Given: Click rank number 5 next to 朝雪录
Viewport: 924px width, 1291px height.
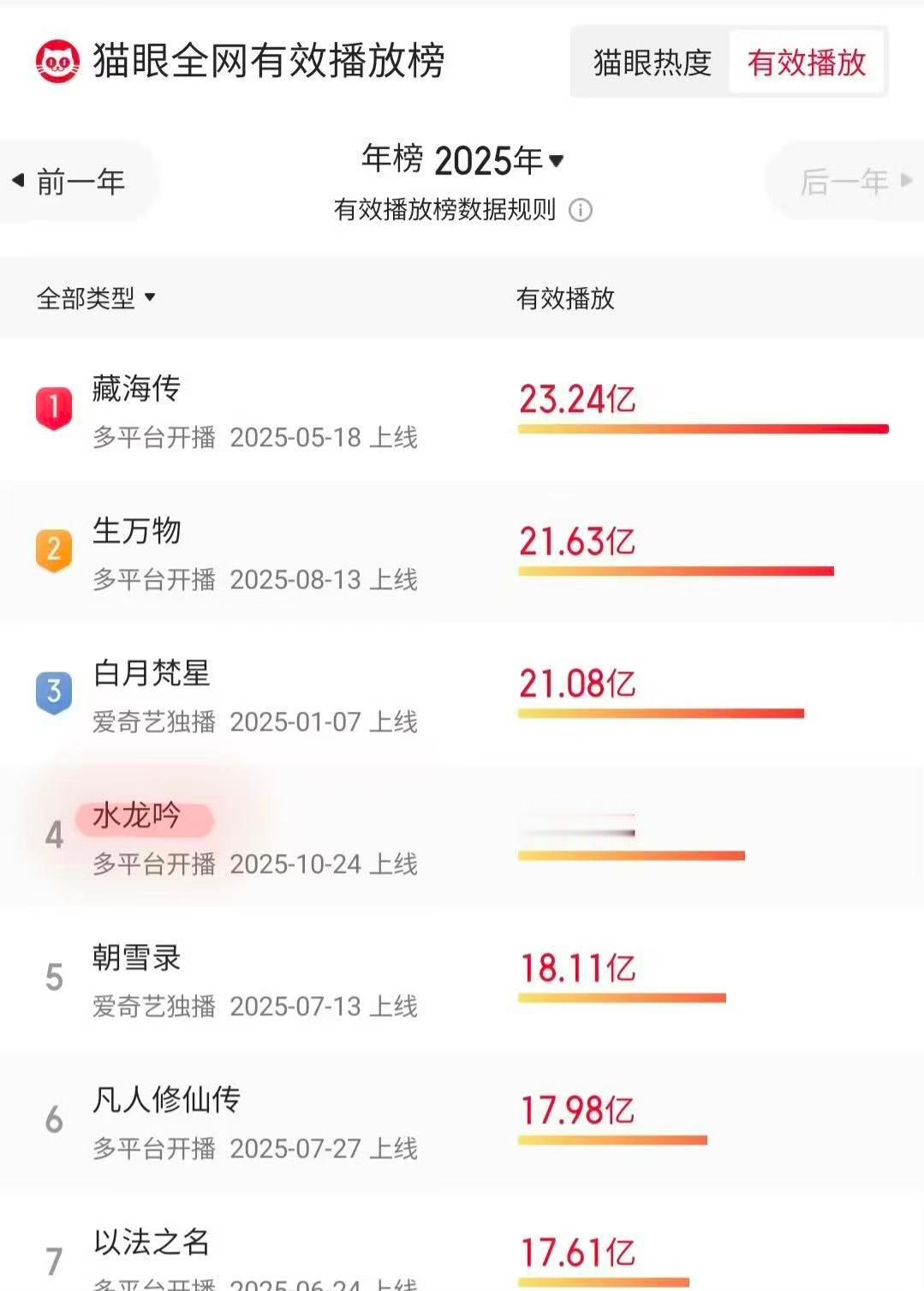Looking at the screenshot, I should click(x=53, y=977).
